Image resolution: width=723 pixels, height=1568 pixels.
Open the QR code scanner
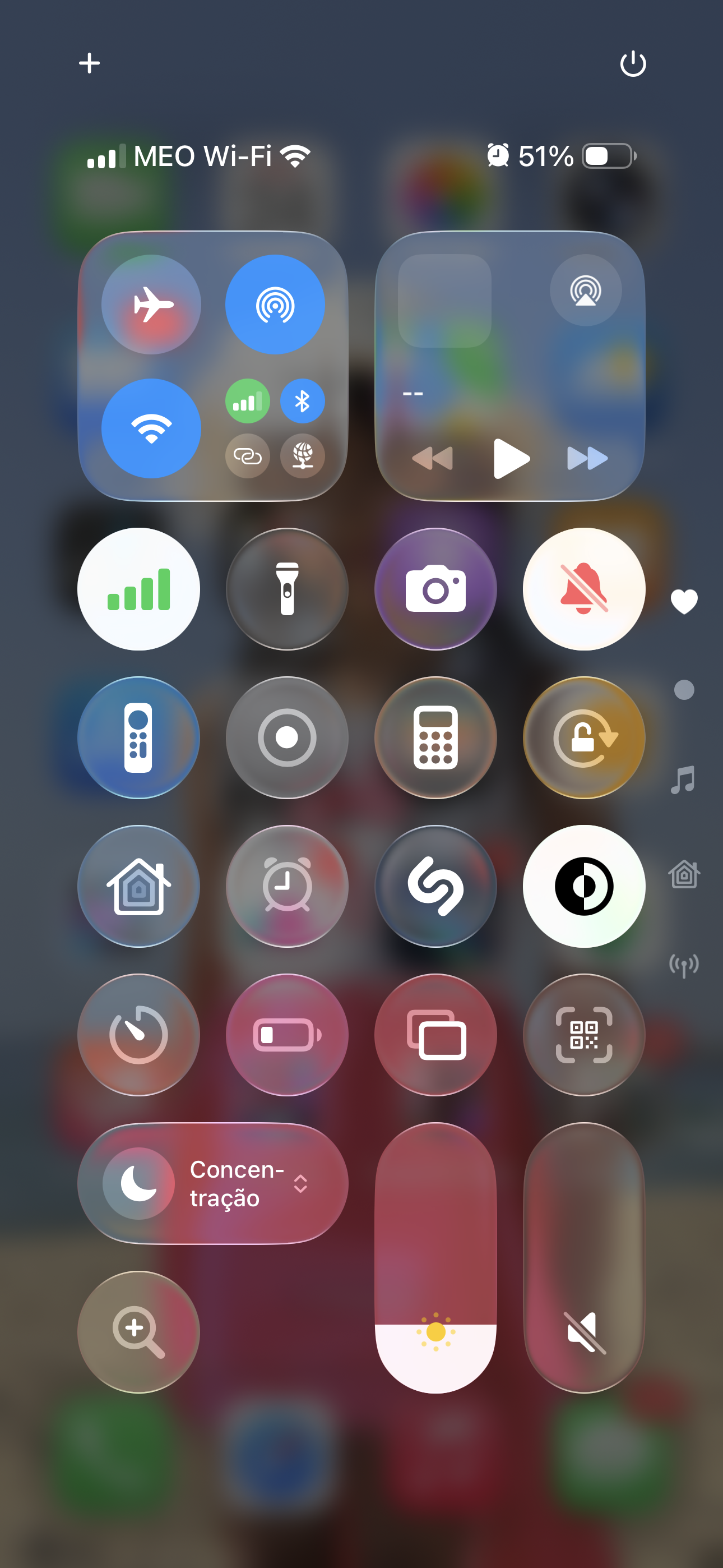tap(583, 1035)
